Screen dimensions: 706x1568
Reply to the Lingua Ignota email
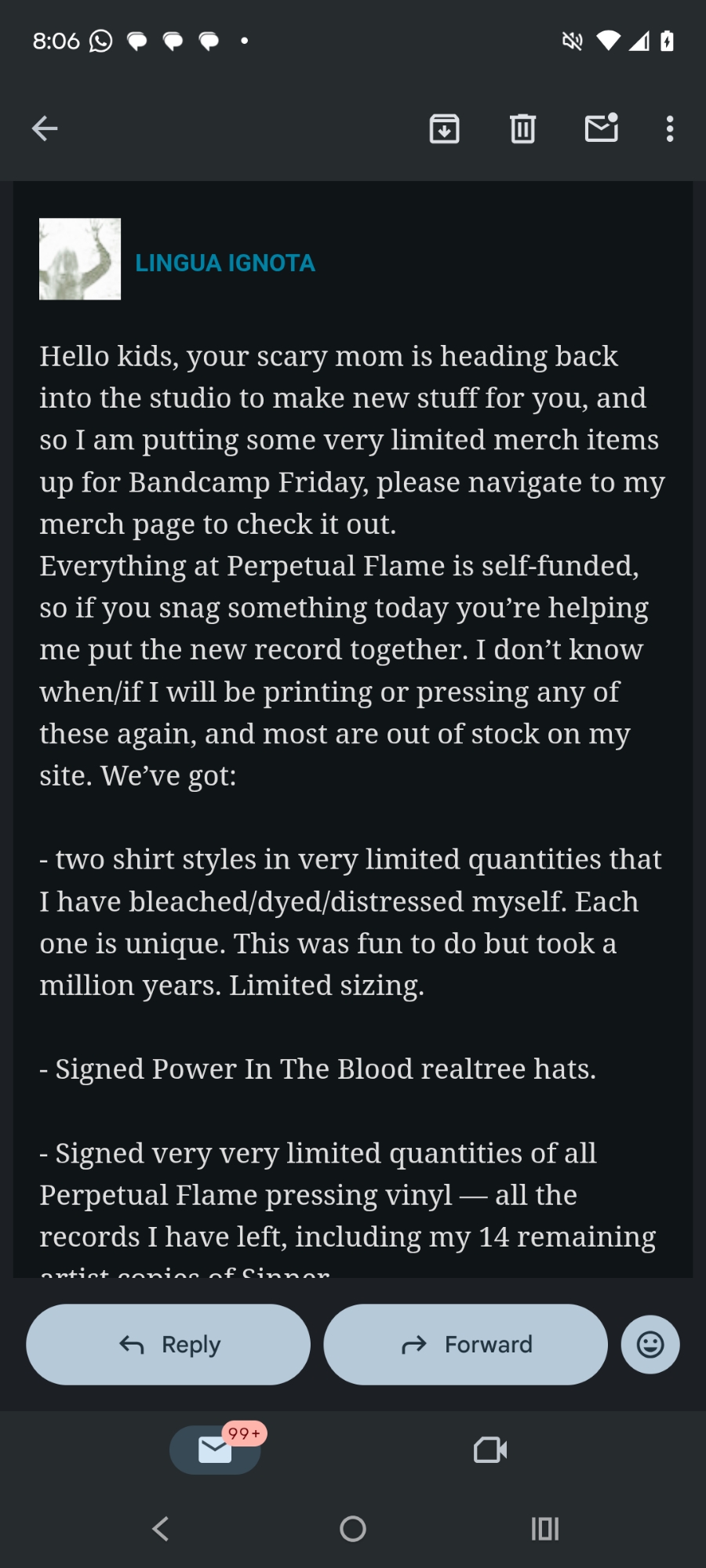[169, 1345]
